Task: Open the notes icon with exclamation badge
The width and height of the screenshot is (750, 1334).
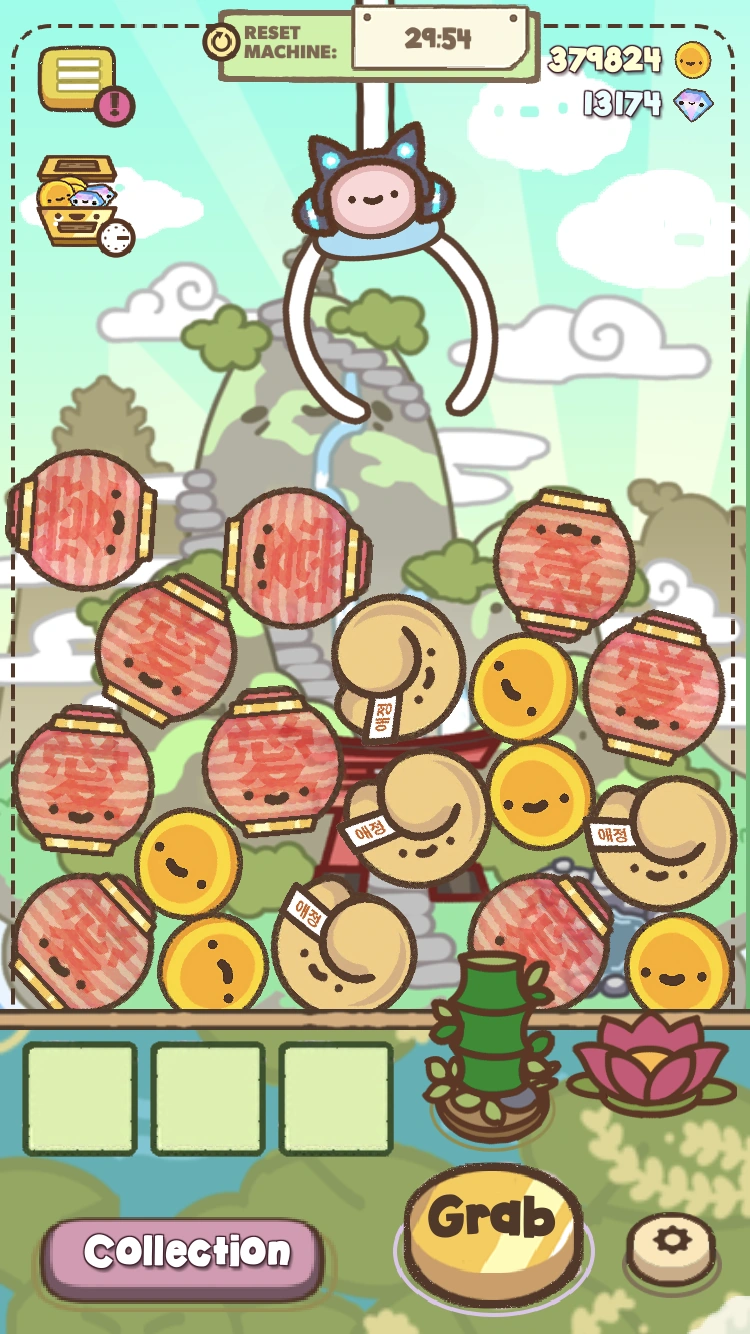Action: click(x=80, y=75)
